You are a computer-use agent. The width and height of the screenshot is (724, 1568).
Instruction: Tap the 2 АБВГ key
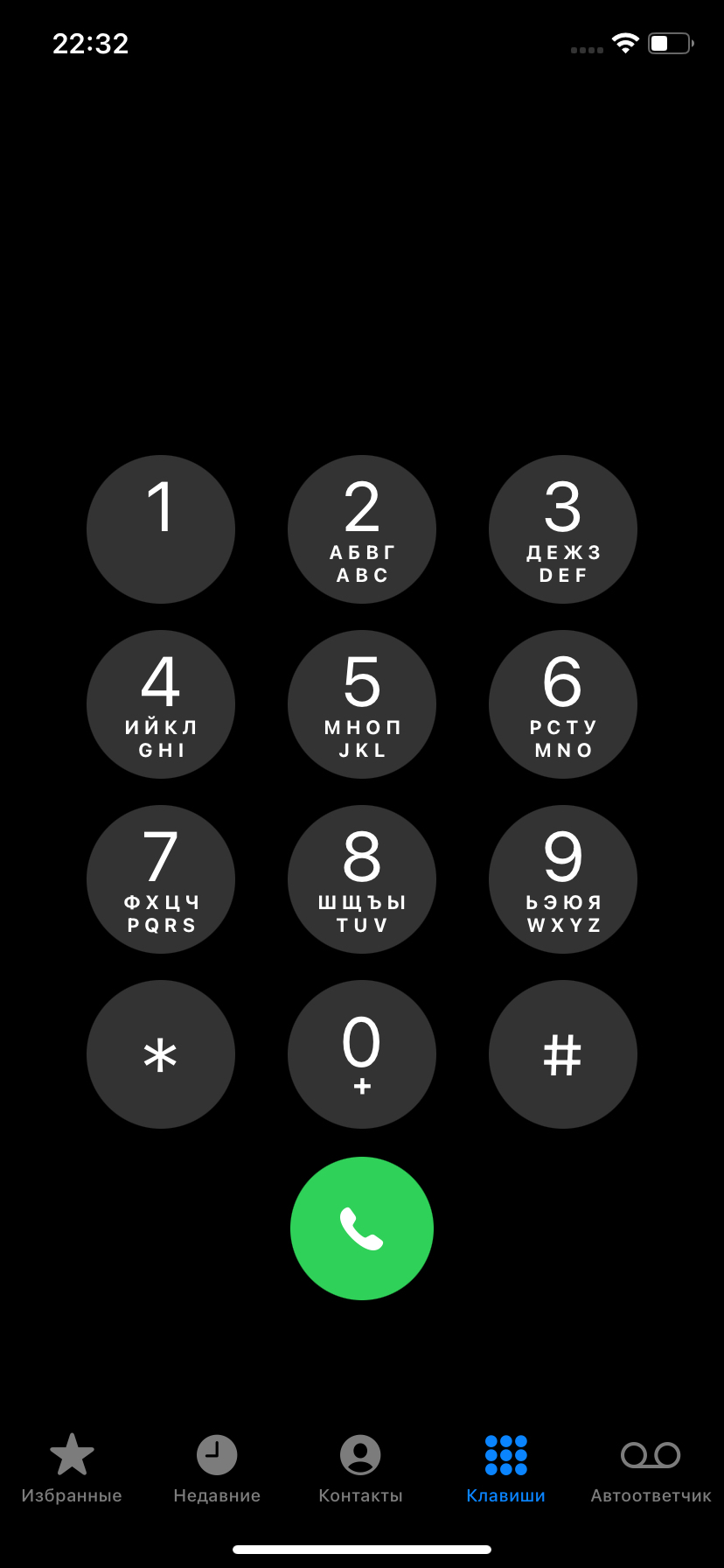[362, 529]
